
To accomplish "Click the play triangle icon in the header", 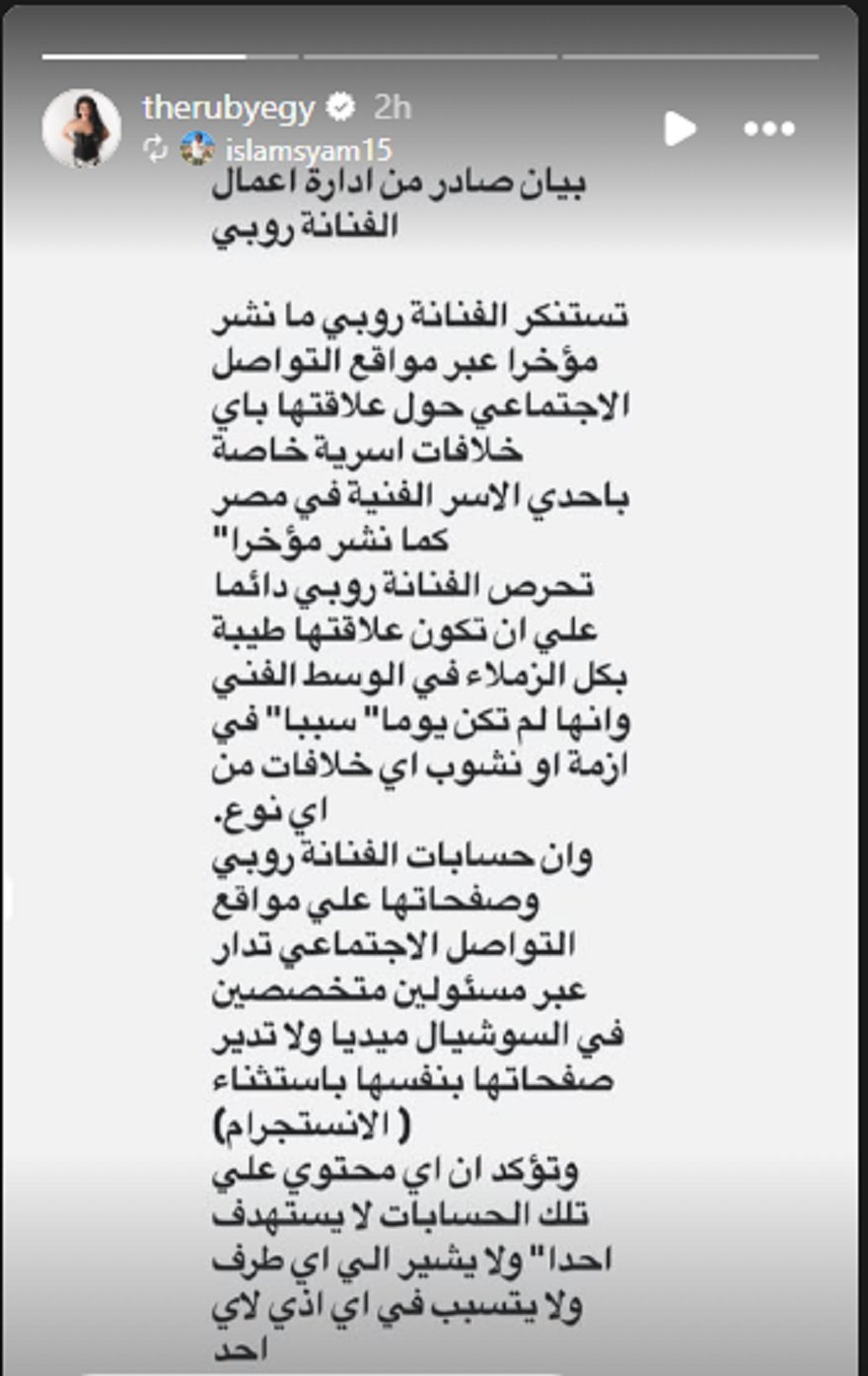I will 679,129.
